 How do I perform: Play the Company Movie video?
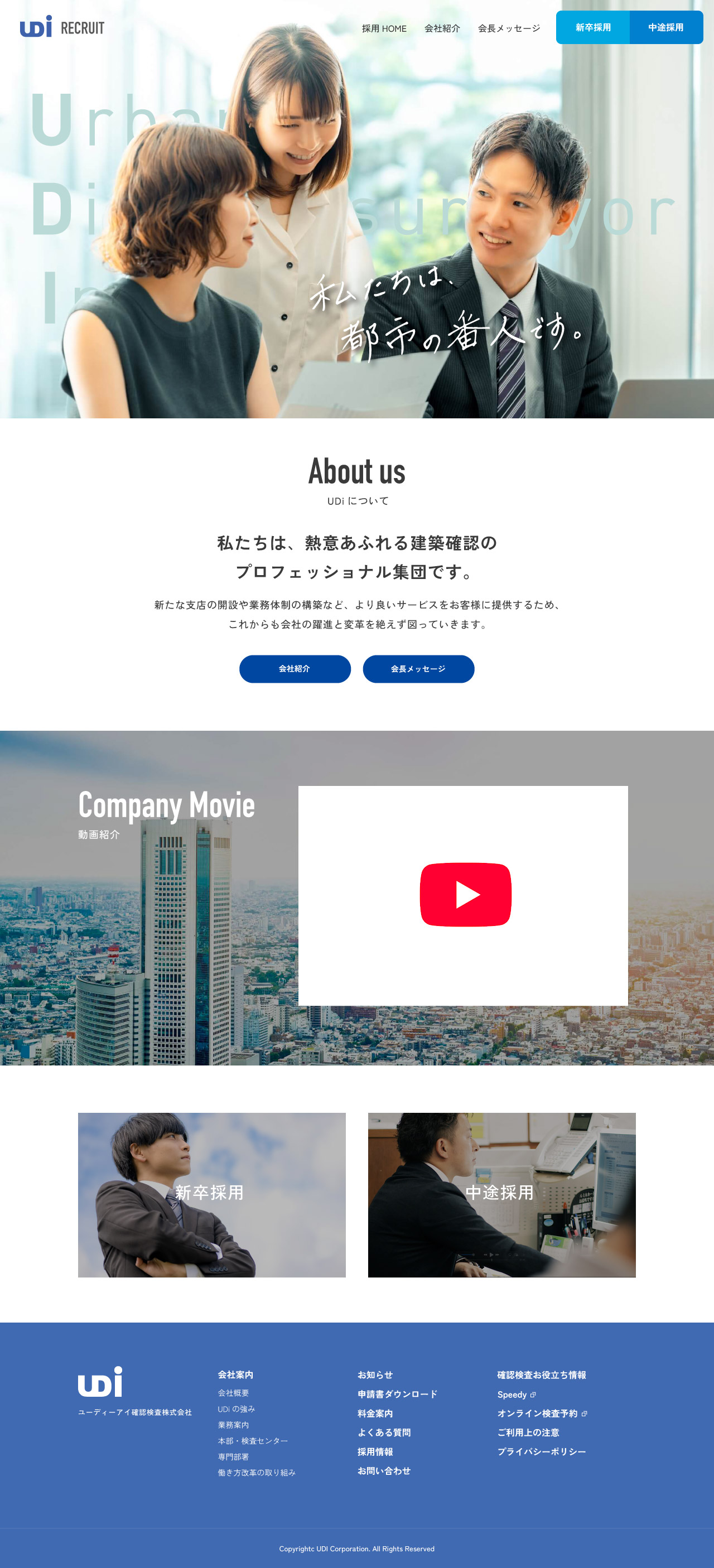[x=465, y=894]
